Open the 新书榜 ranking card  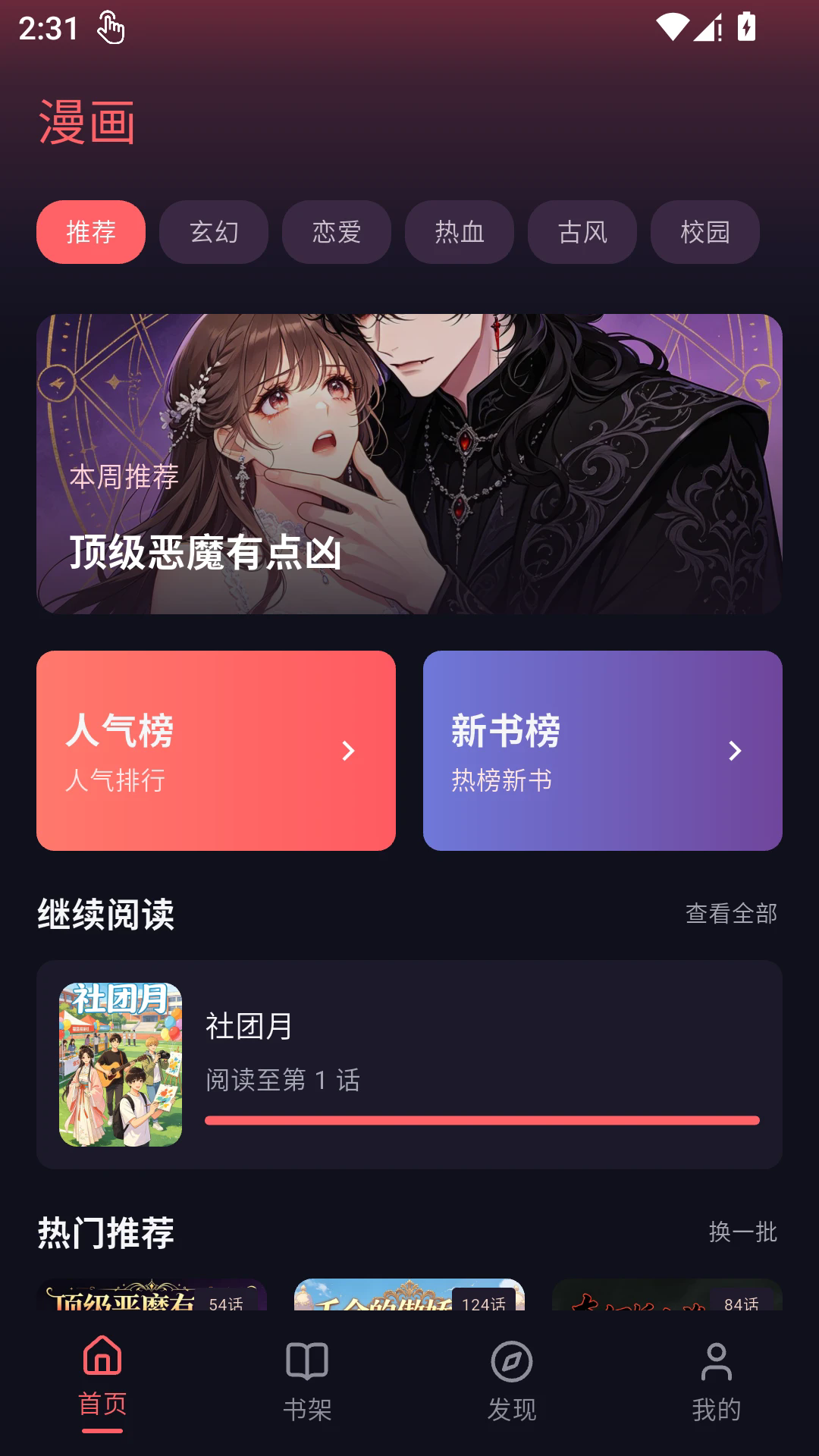coord(603,751)
